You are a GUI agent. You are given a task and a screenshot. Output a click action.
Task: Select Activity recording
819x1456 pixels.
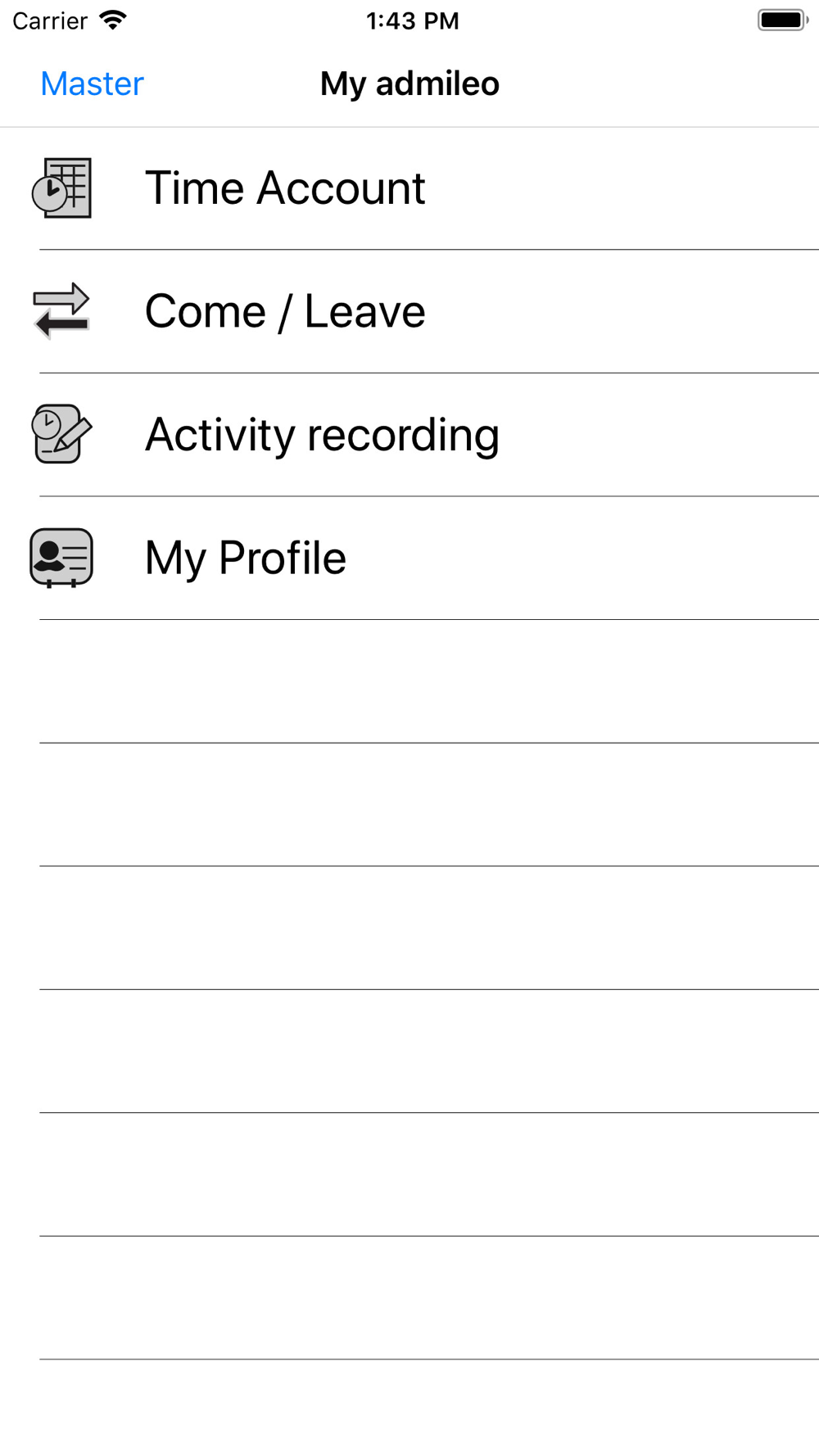click(409, 435)
